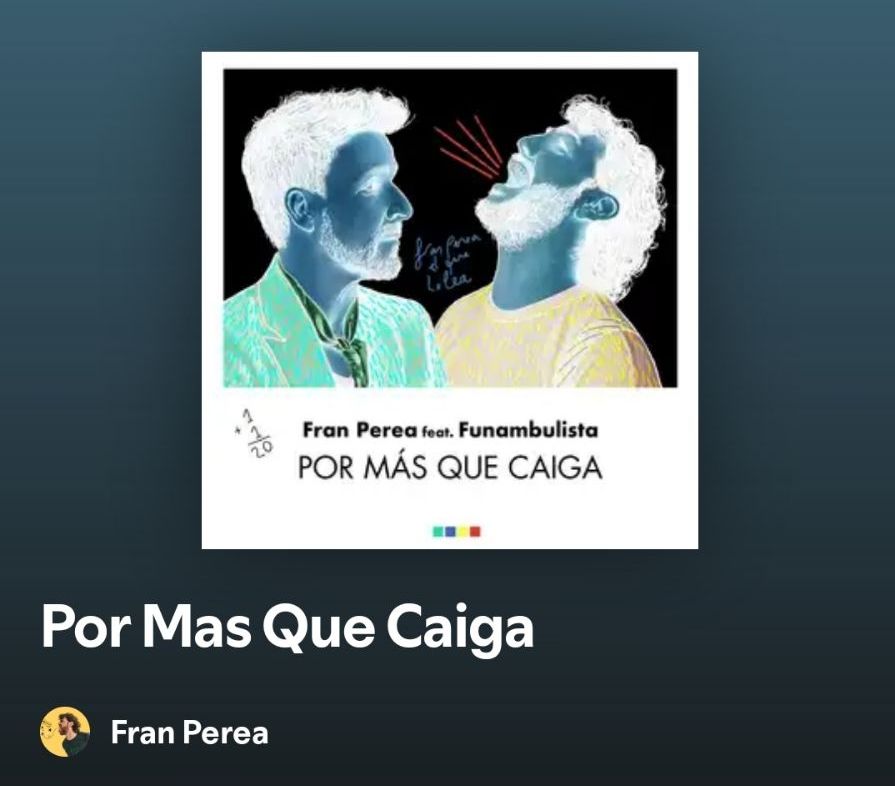
Task: Open Fran Perea's artist page
Action: pyautogui.click(x=188, y=733)
